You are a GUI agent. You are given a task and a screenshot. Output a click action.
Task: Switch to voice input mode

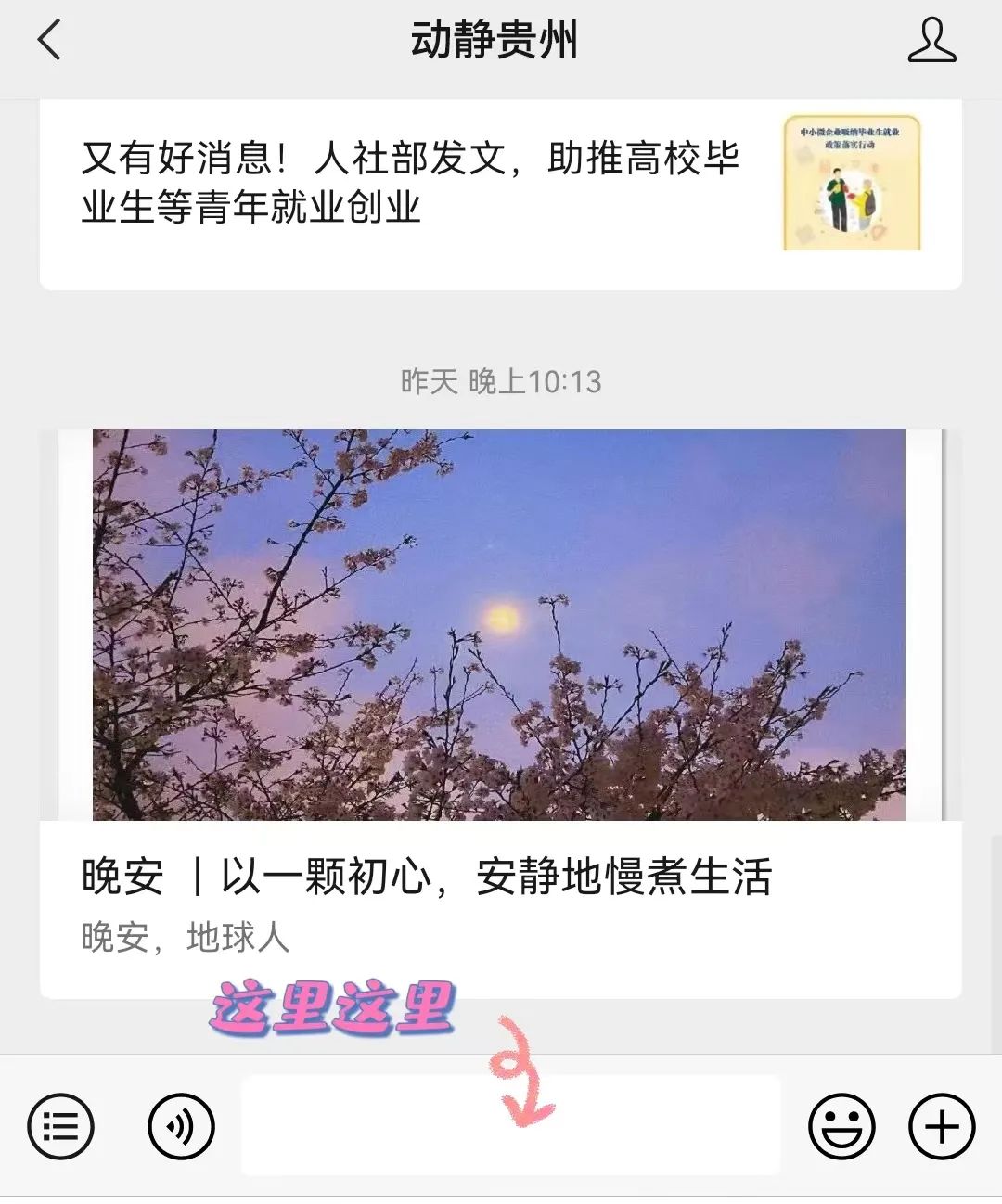tap(181, 1127)
